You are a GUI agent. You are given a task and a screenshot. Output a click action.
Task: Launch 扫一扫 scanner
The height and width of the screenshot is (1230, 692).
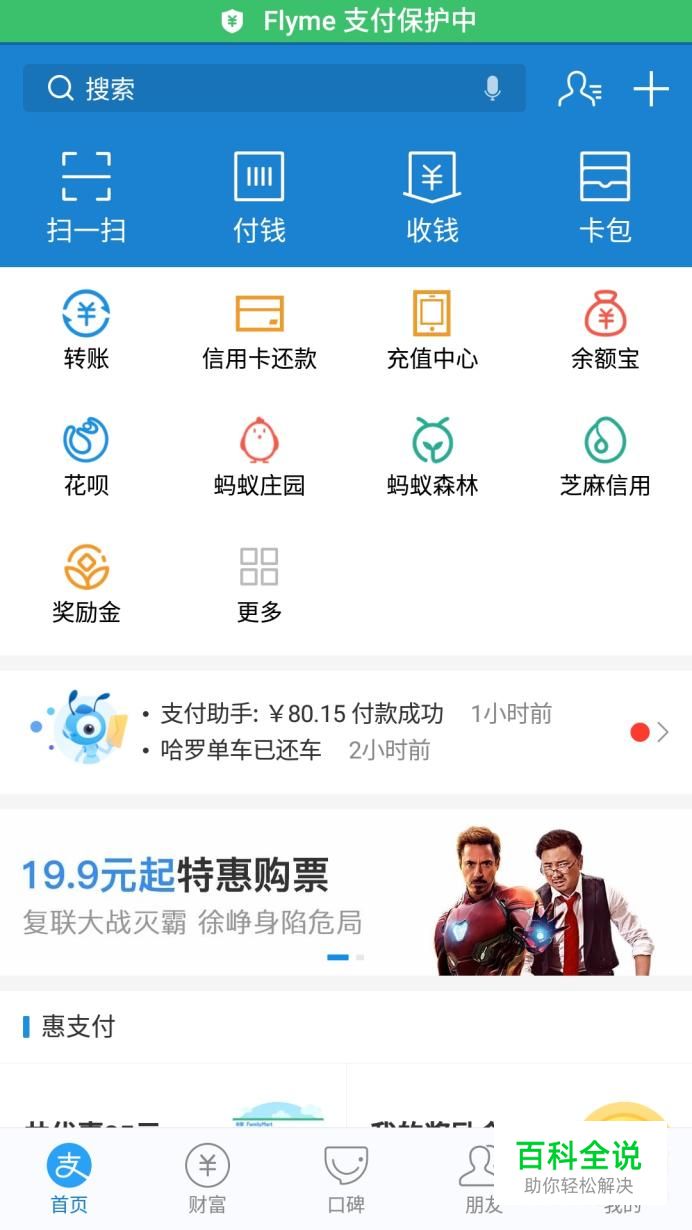click(86, 197)
